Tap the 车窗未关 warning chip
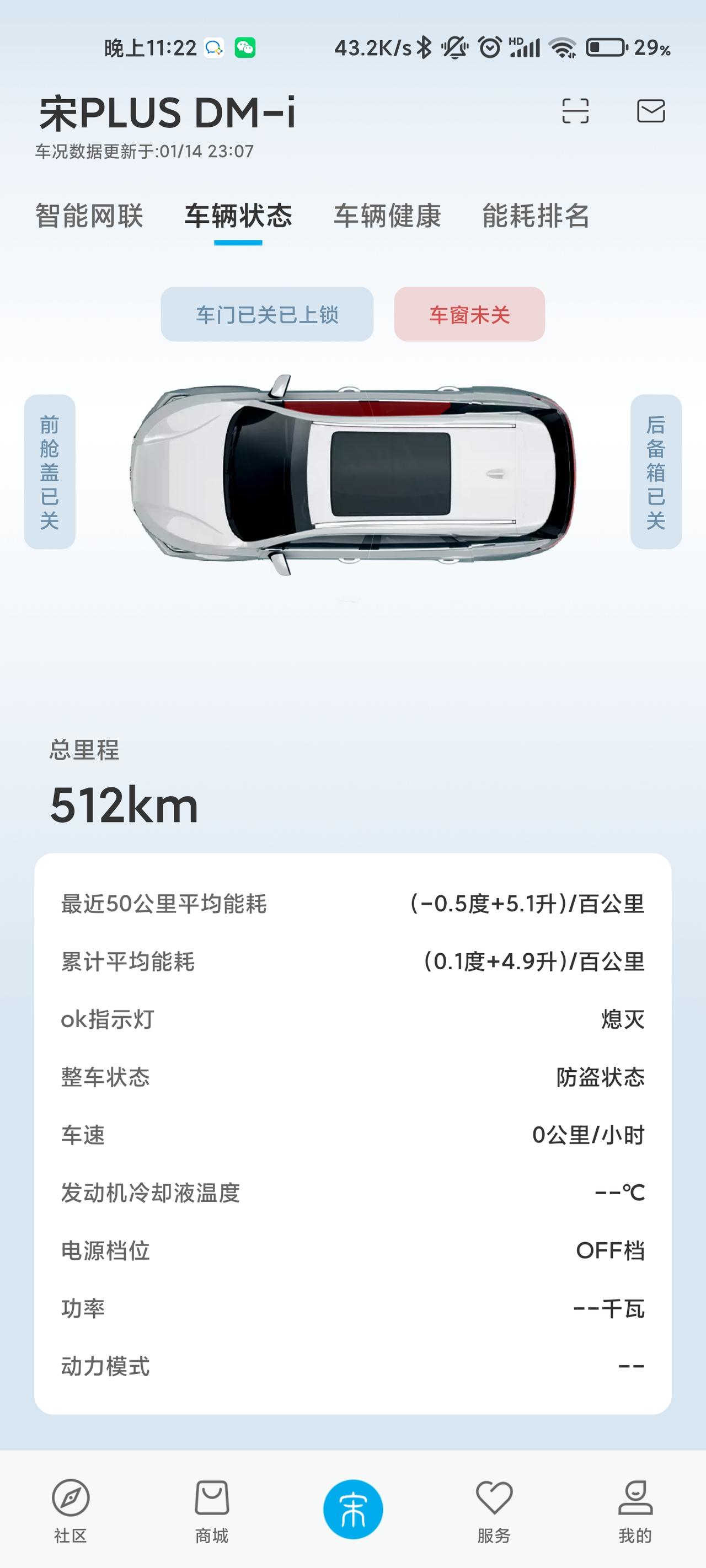The width and height of the screenshot is (706, 1568). (469, 314)
